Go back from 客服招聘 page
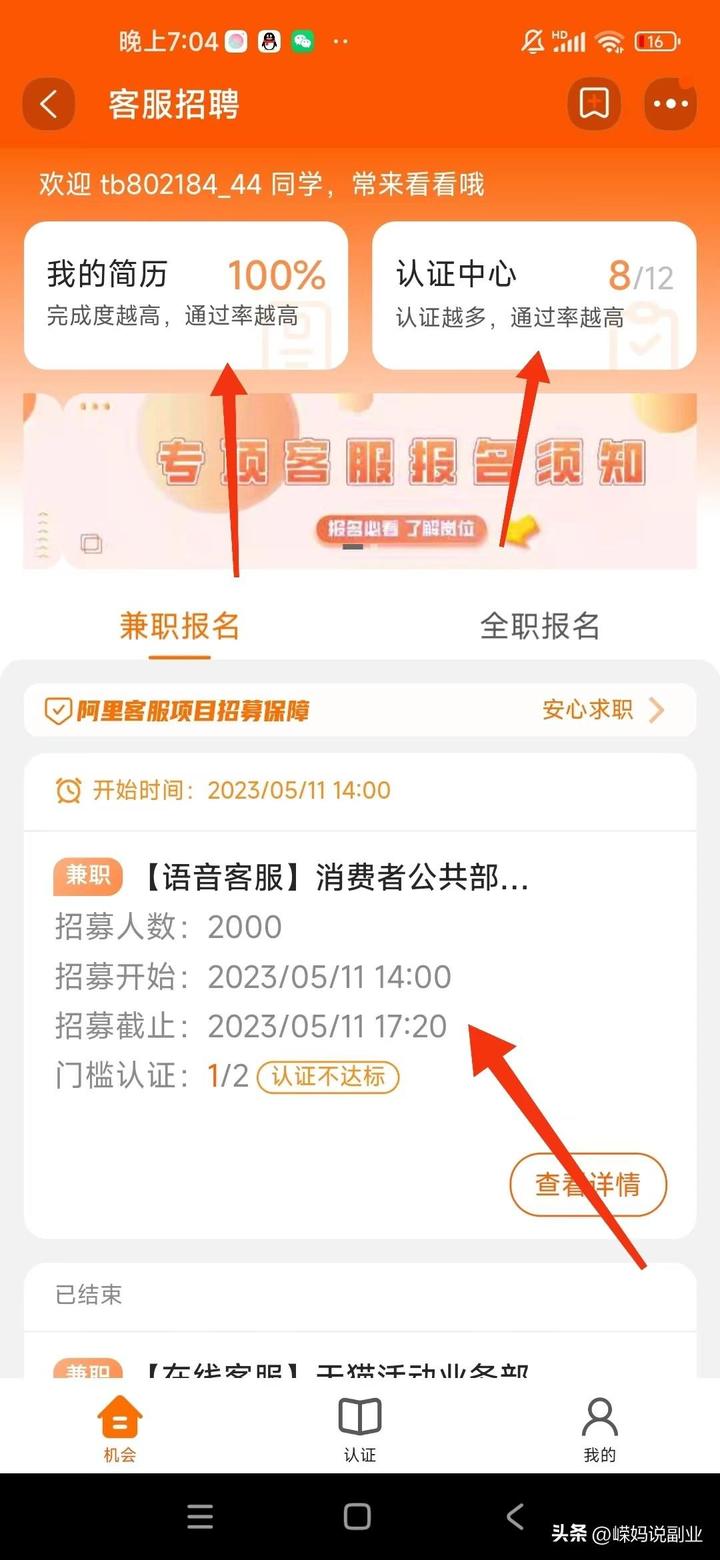This screenshot has height=1560, width=720. click(x=49, y=104)
